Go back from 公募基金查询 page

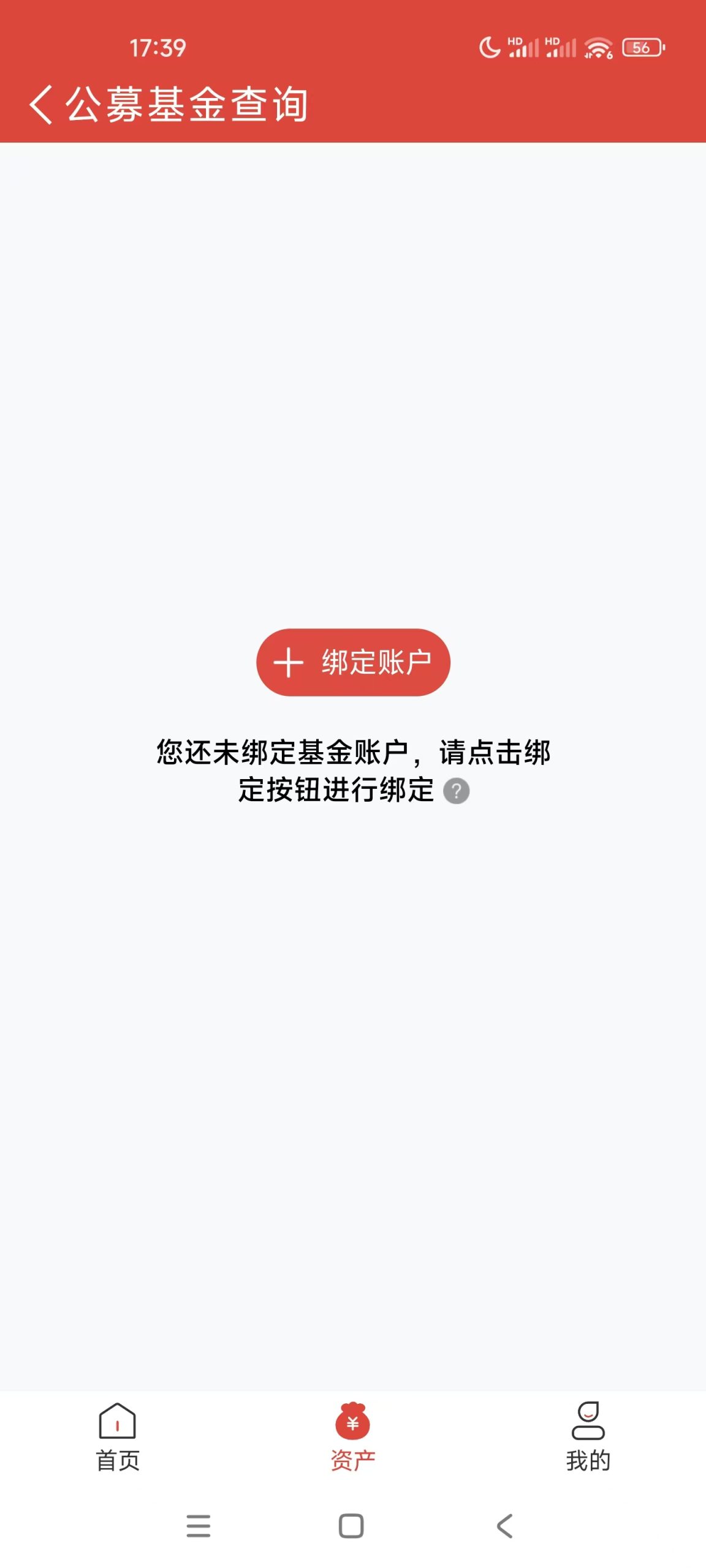(41, 105)
